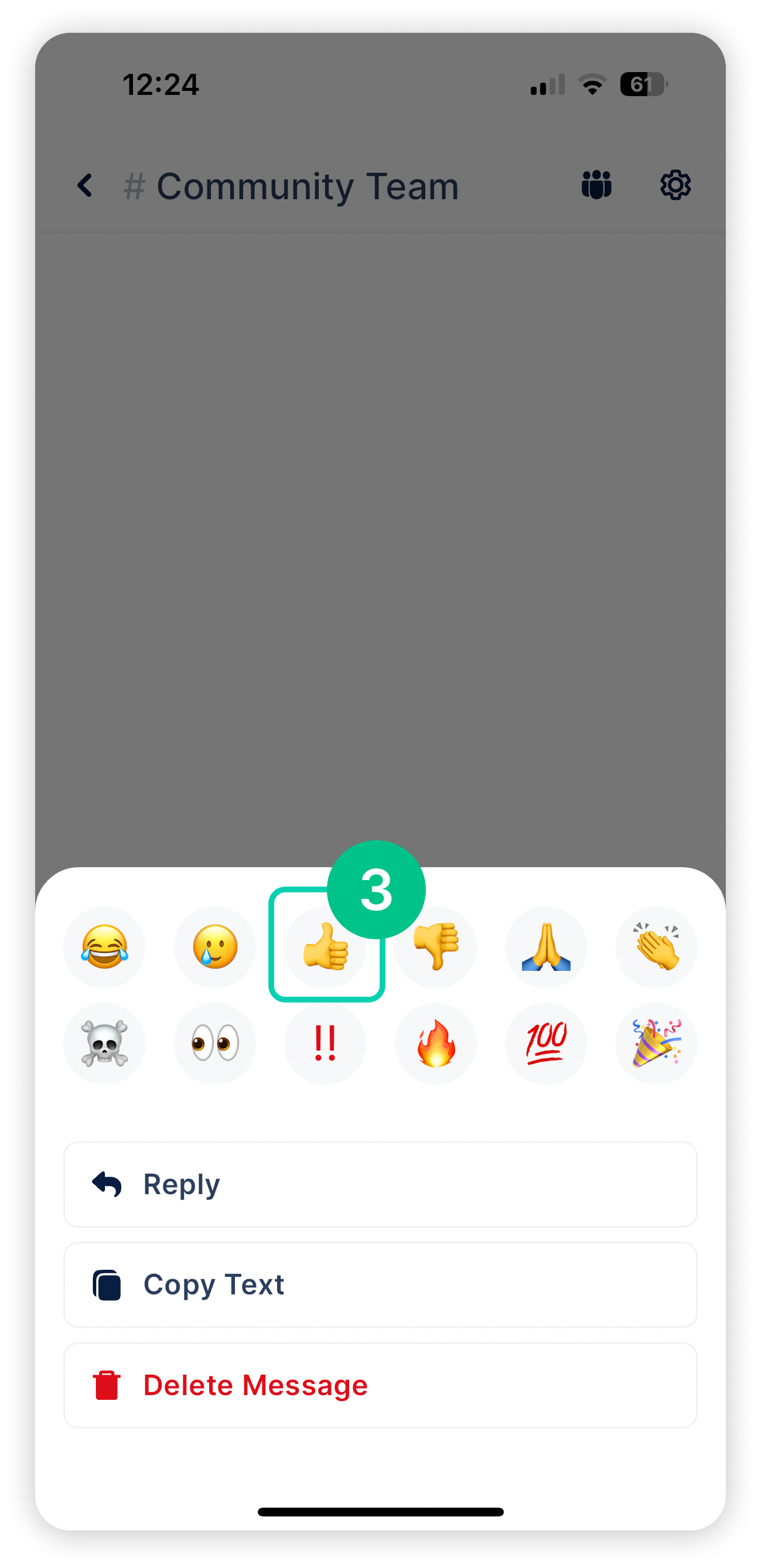Image resolution: width=761 pixels, height=1568 pixels.
Task: Add the fire emoji reaction
Action: tap(436, 1044)
